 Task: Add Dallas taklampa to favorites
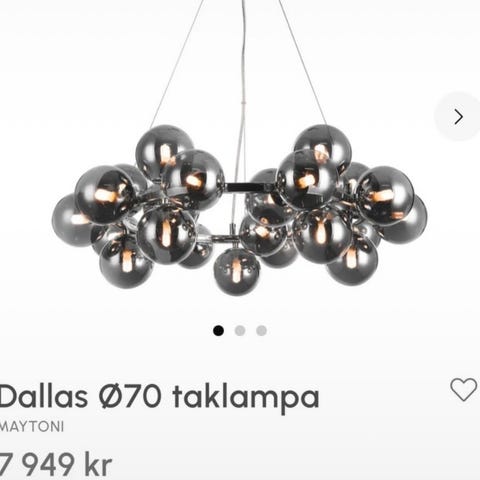pyautogui.click(x=463, y=389)
